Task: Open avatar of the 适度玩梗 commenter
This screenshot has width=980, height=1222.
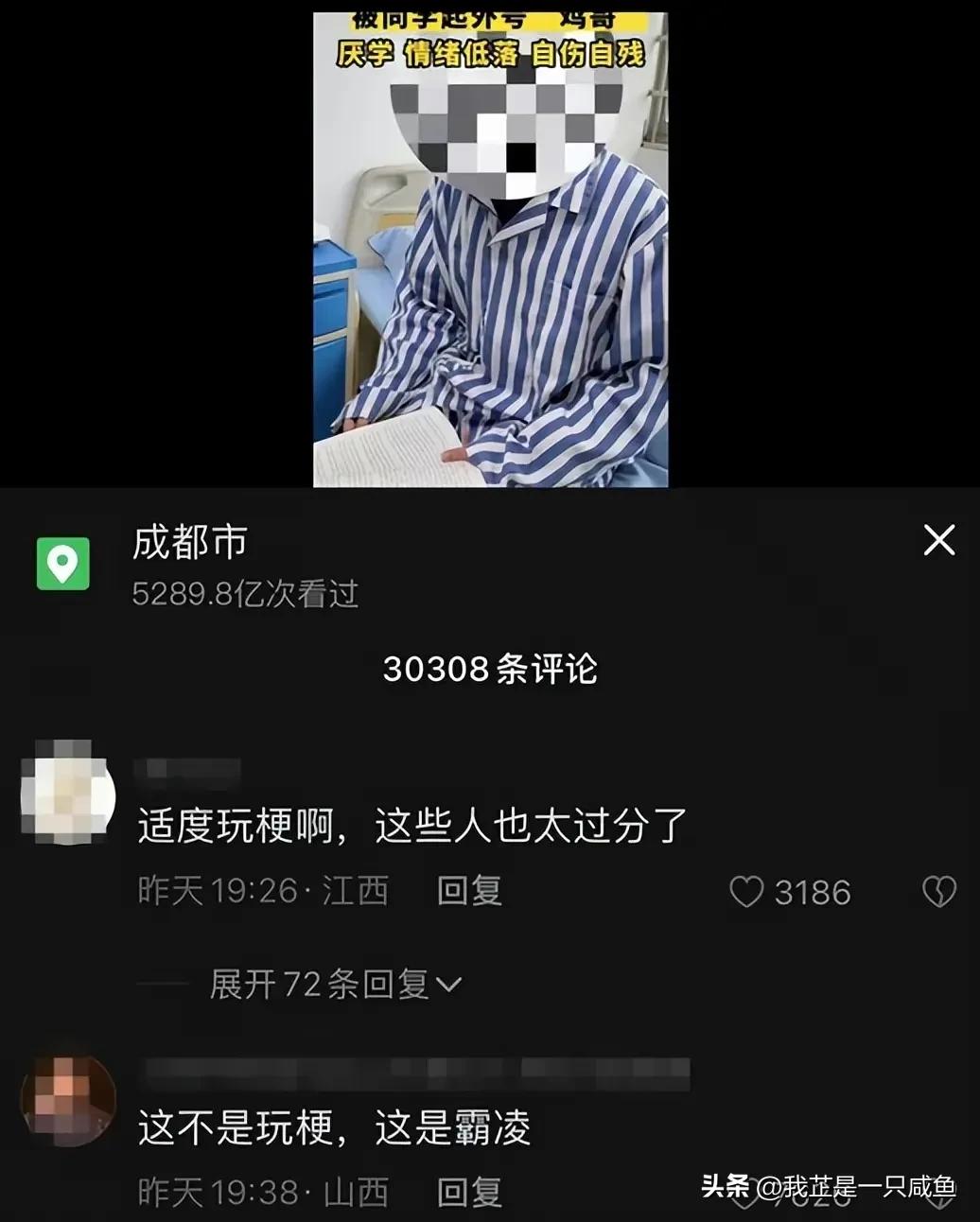Action: click(68, 793)
